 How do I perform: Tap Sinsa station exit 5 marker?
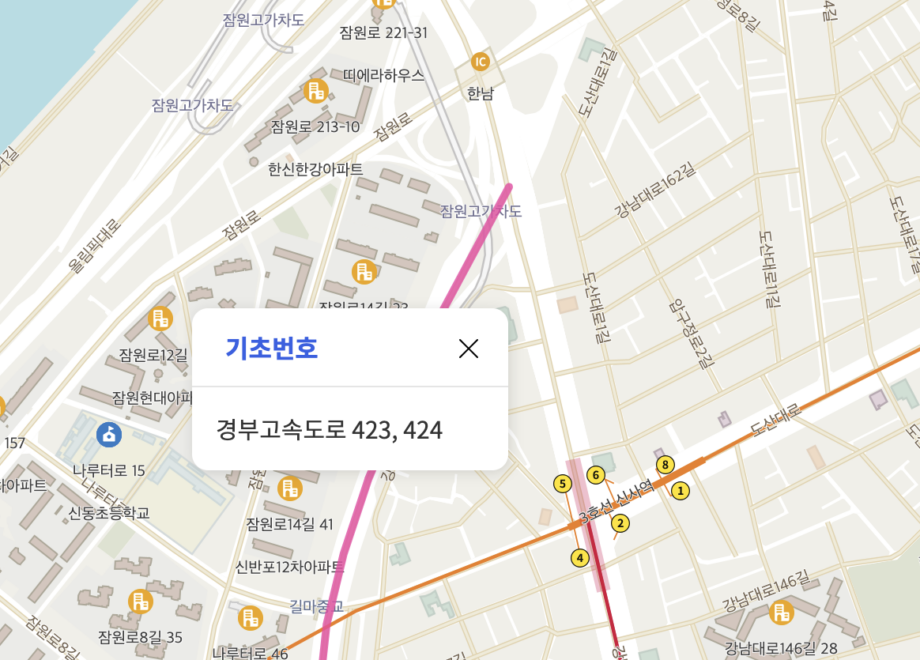pos(562,484)
